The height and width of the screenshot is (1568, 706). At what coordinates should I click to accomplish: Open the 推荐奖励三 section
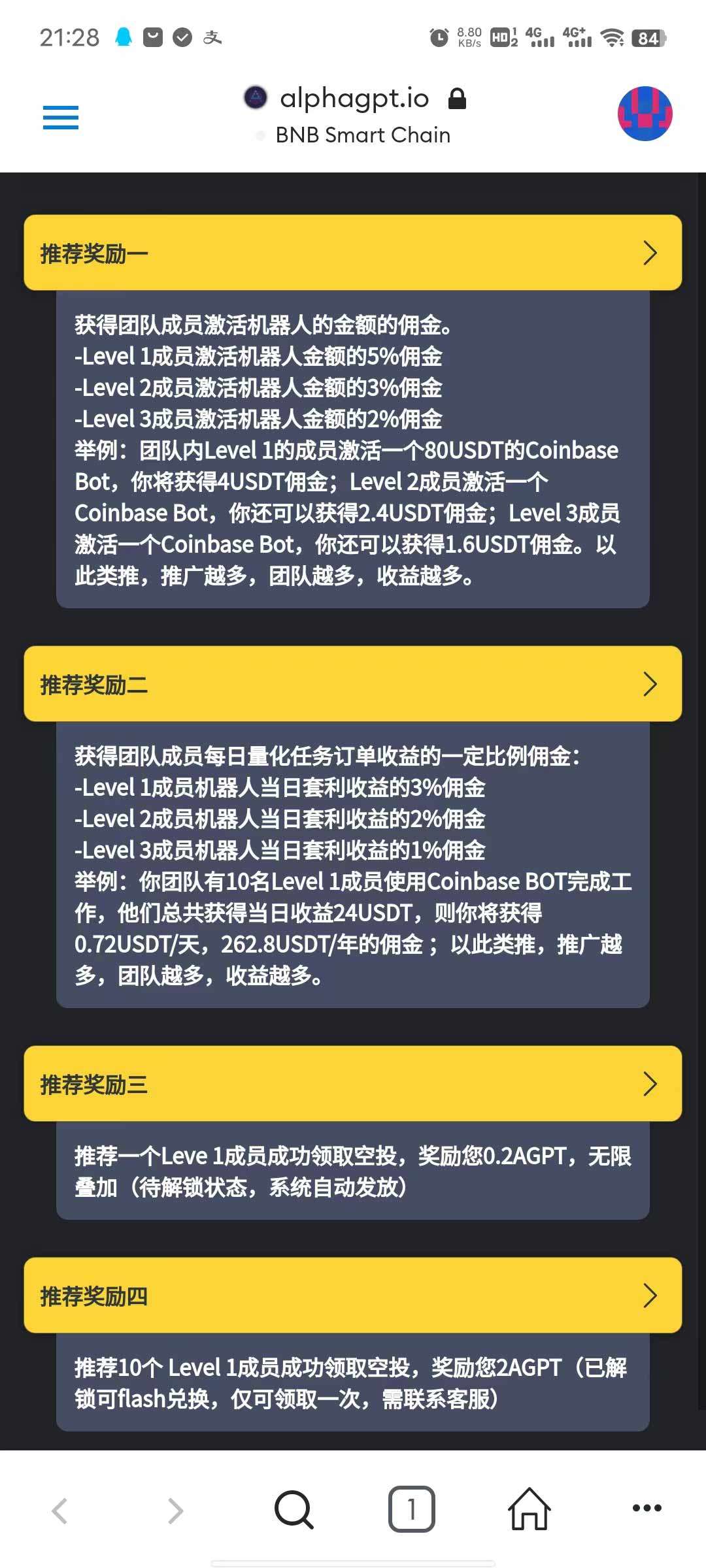353,1084
